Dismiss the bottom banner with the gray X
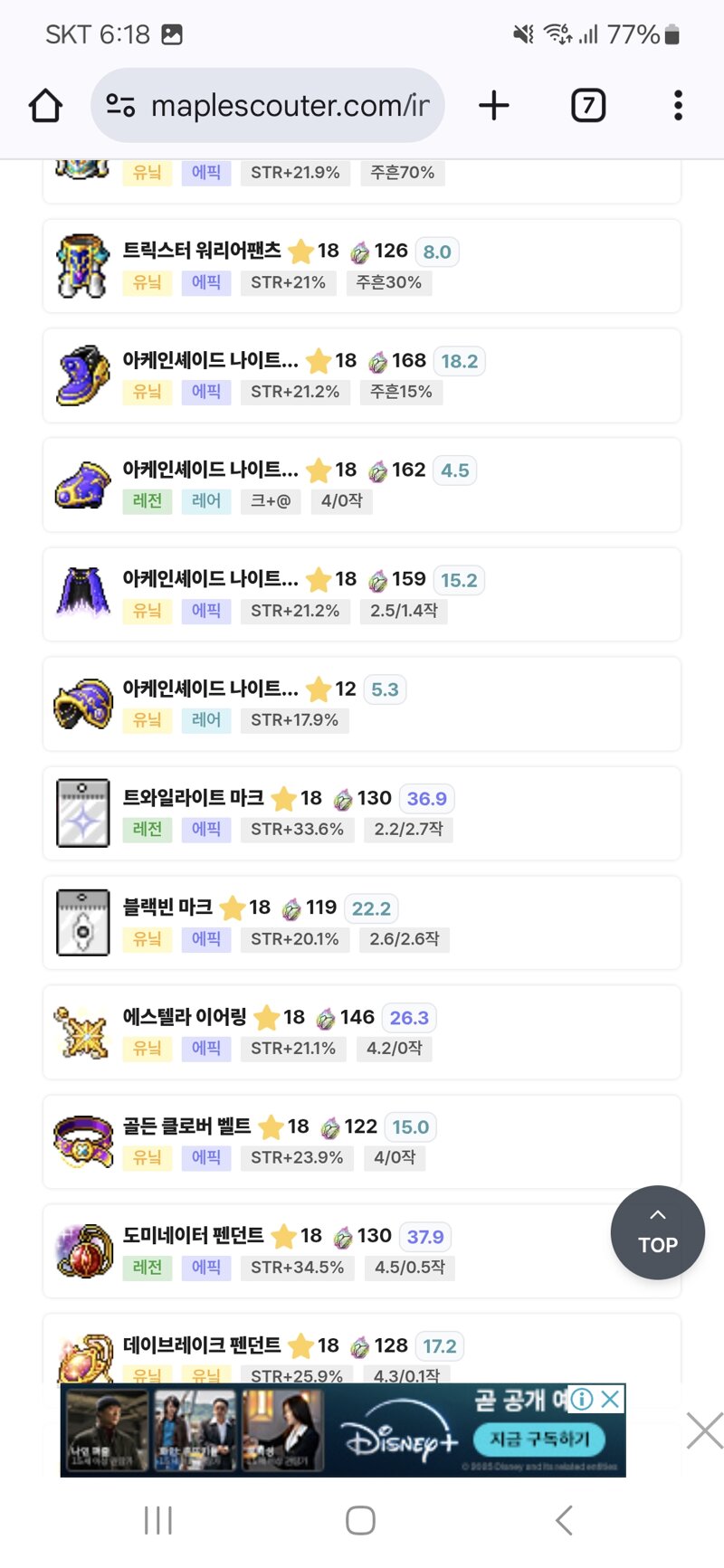 coord(704,1431)
